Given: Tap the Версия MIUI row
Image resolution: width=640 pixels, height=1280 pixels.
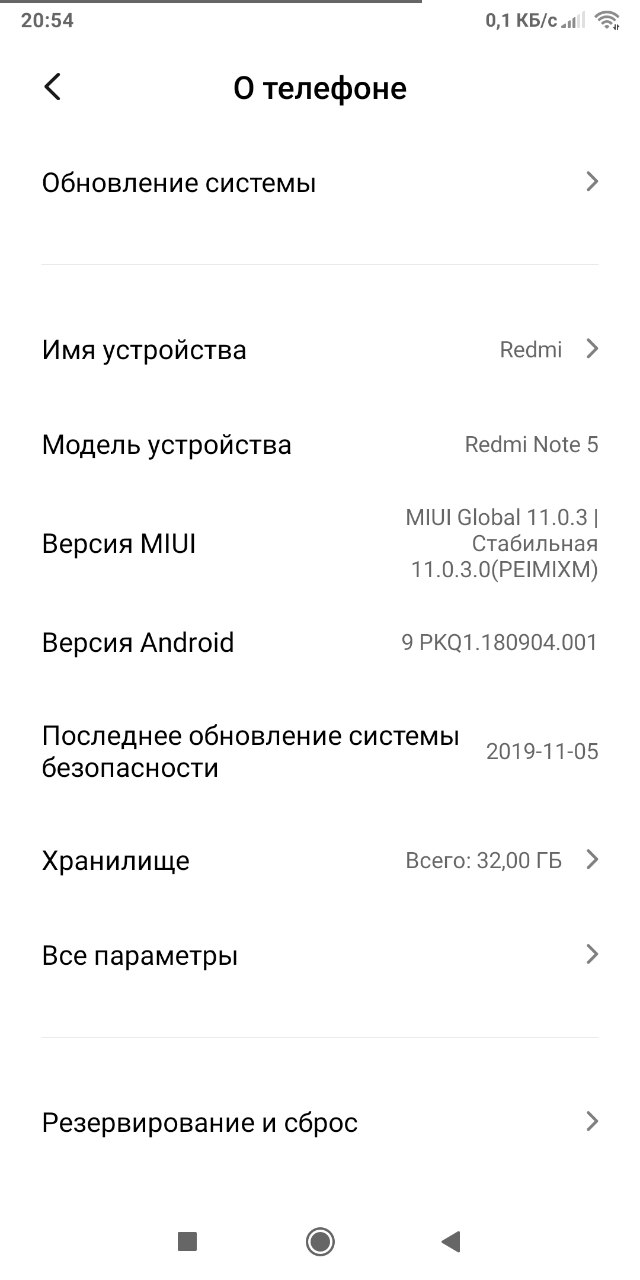Looking at the screenshot, I should point(320,544).
